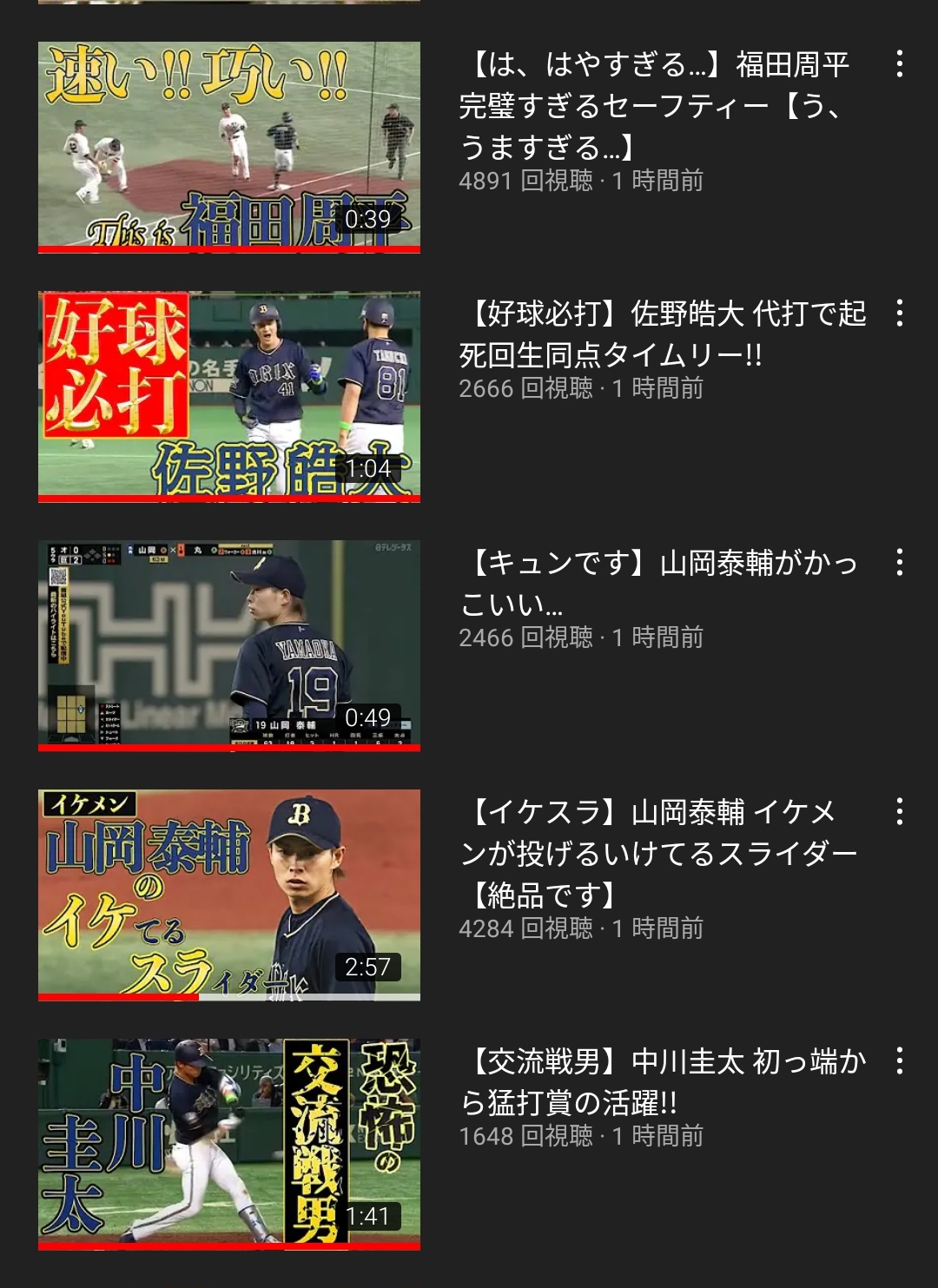Select the title 山岡泰輔がかっこいい

[658, 583]
